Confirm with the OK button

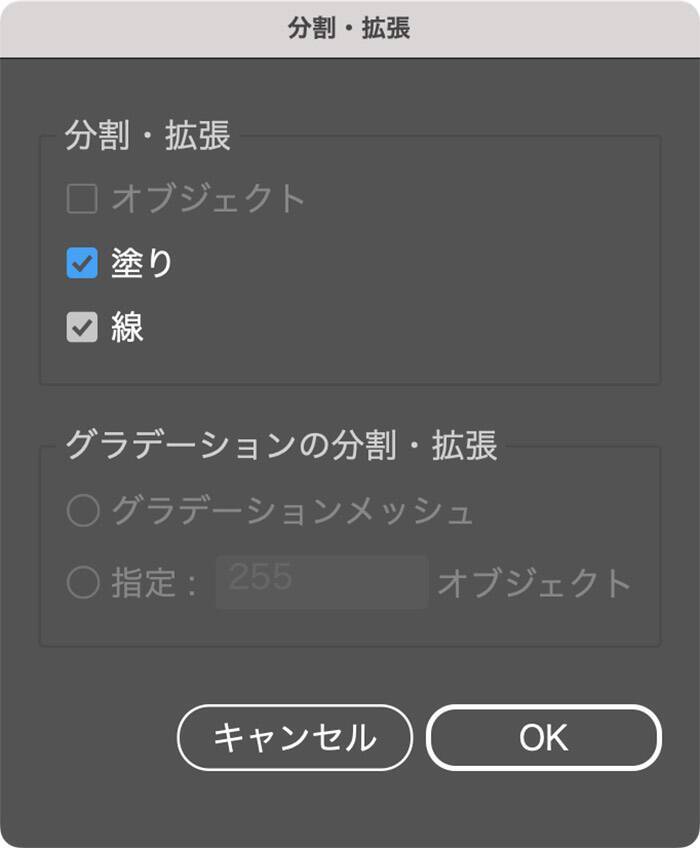pyautogui.click(x=544, y=738)
